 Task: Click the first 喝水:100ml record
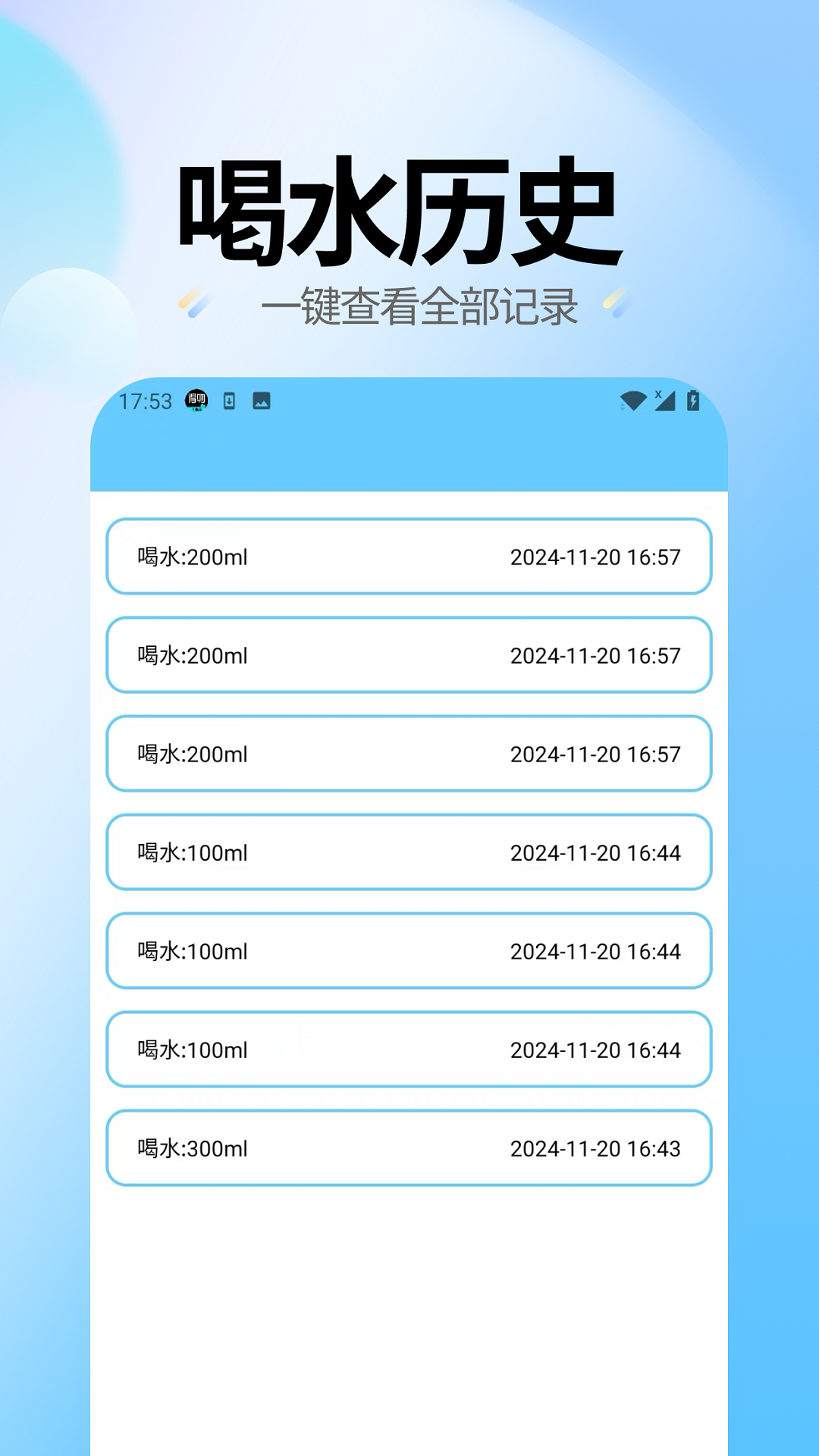(x=409, y=852)
